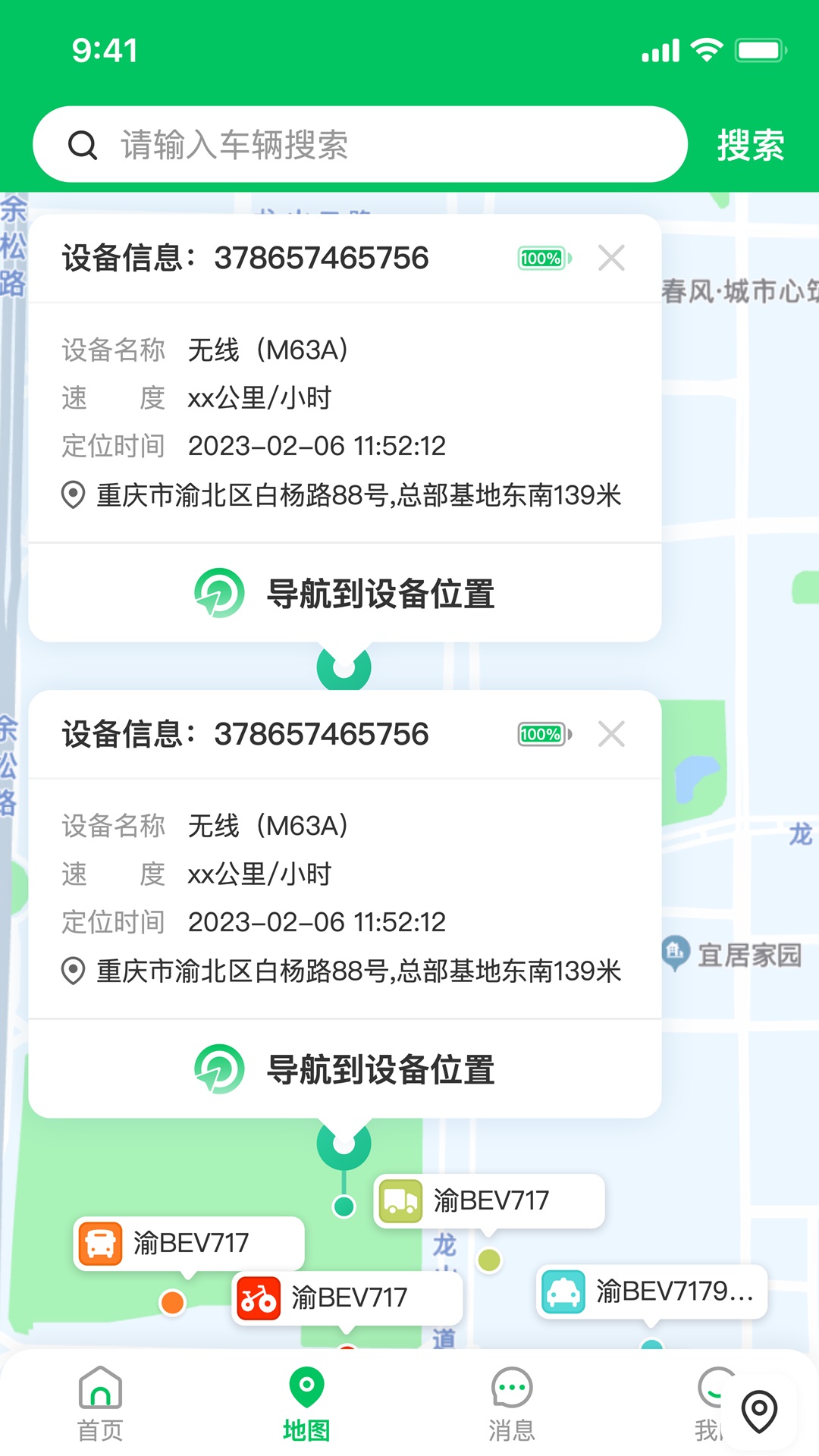The image size is (819, 1456).
Task: Tap the magnifier icon in the search bar
Action: [83, 144]
